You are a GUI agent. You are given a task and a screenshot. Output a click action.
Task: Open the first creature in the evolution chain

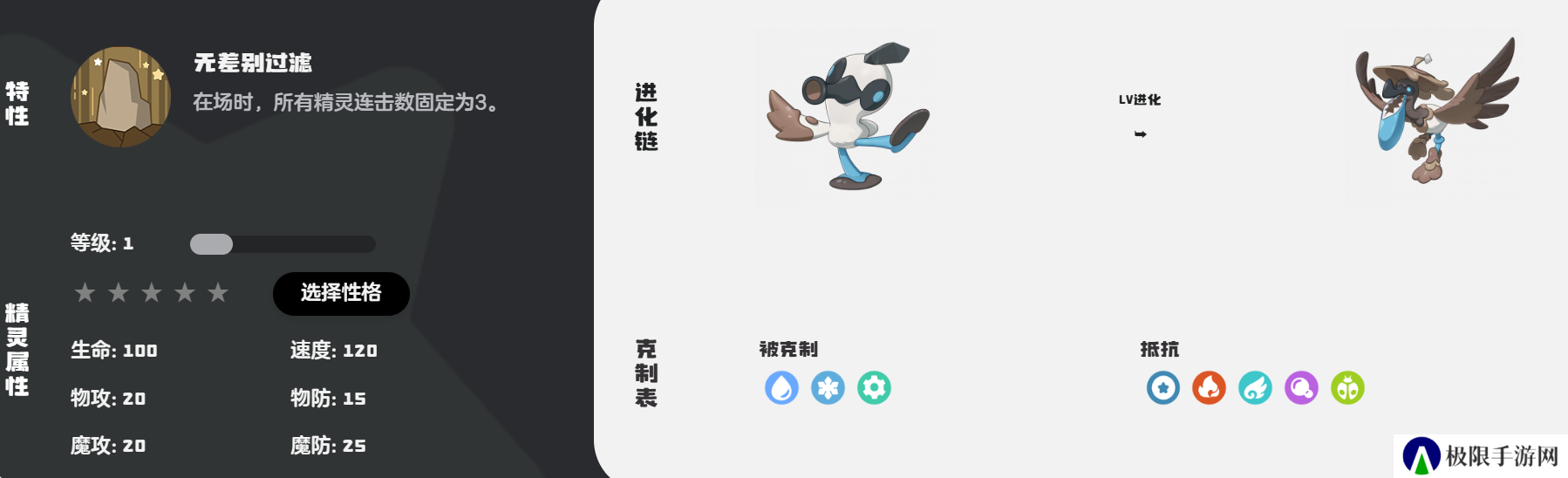click(846, 116)
